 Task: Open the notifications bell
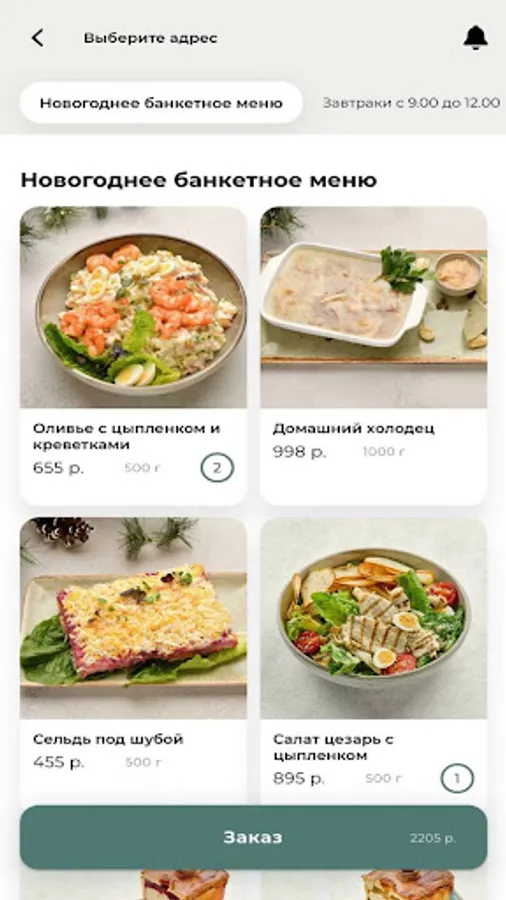pyautogui.click(x=476, y=38)
